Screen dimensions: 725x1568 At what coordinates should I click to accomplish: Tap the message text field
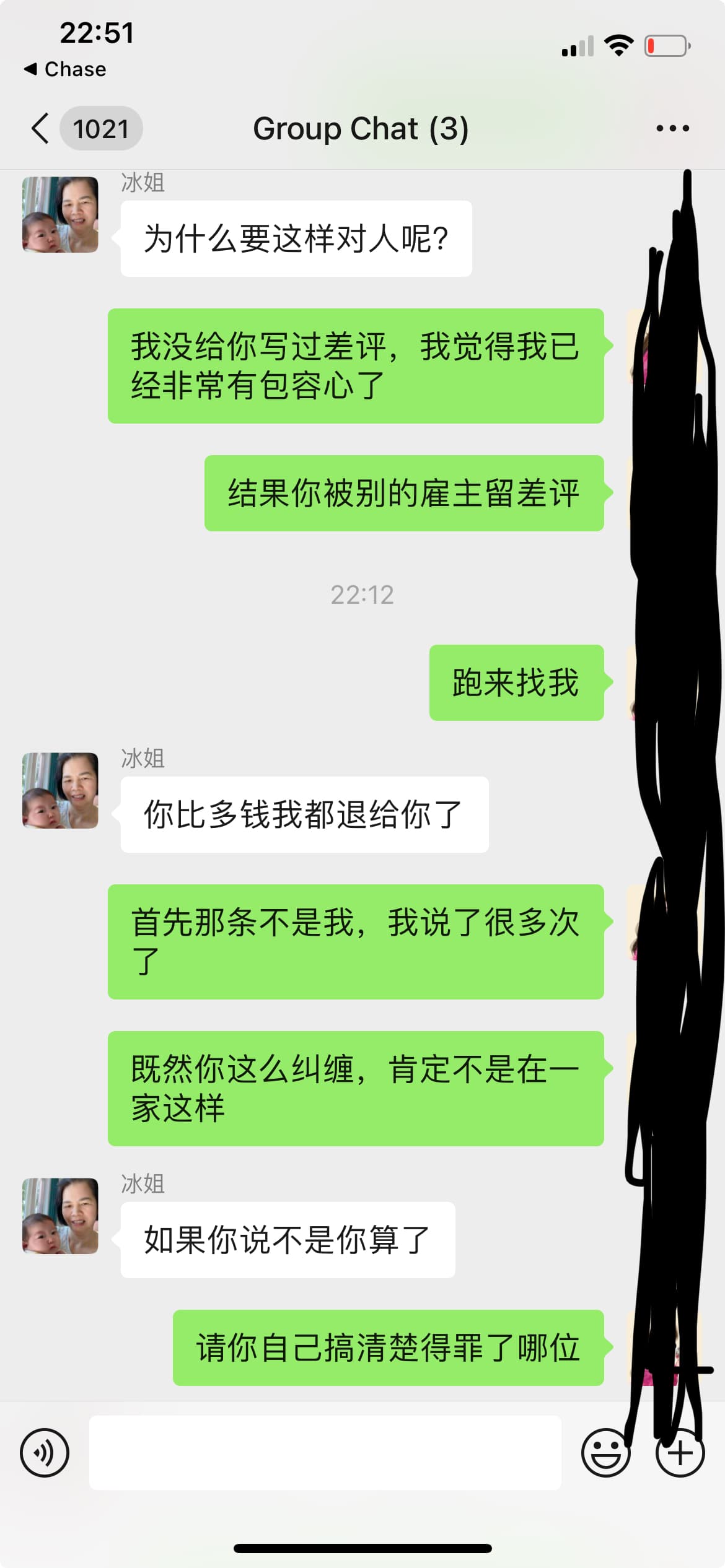coord(325,1453)
